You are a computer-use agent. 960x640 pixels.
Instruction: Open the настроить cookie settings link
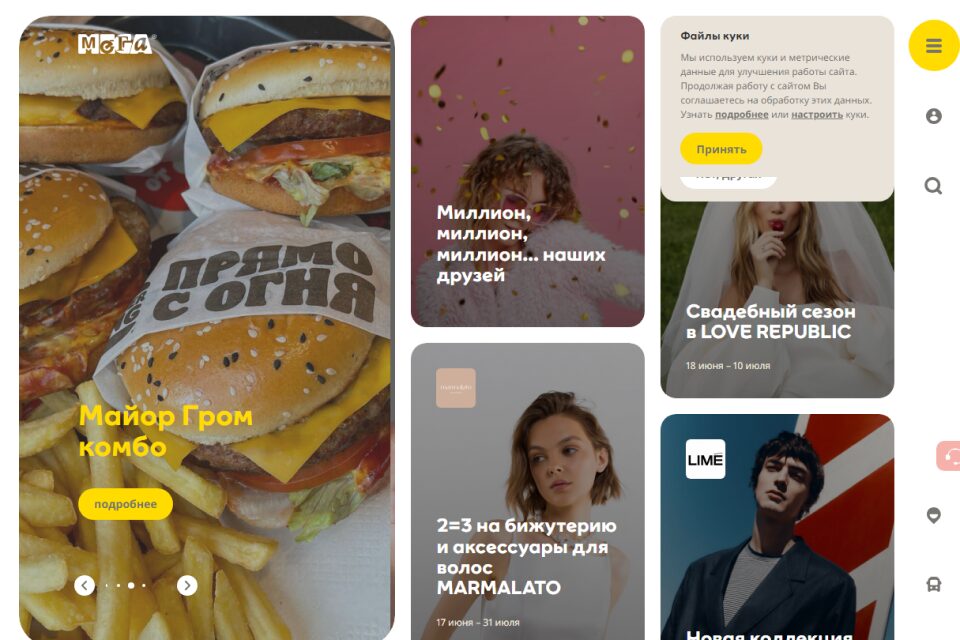click(817, 115)
